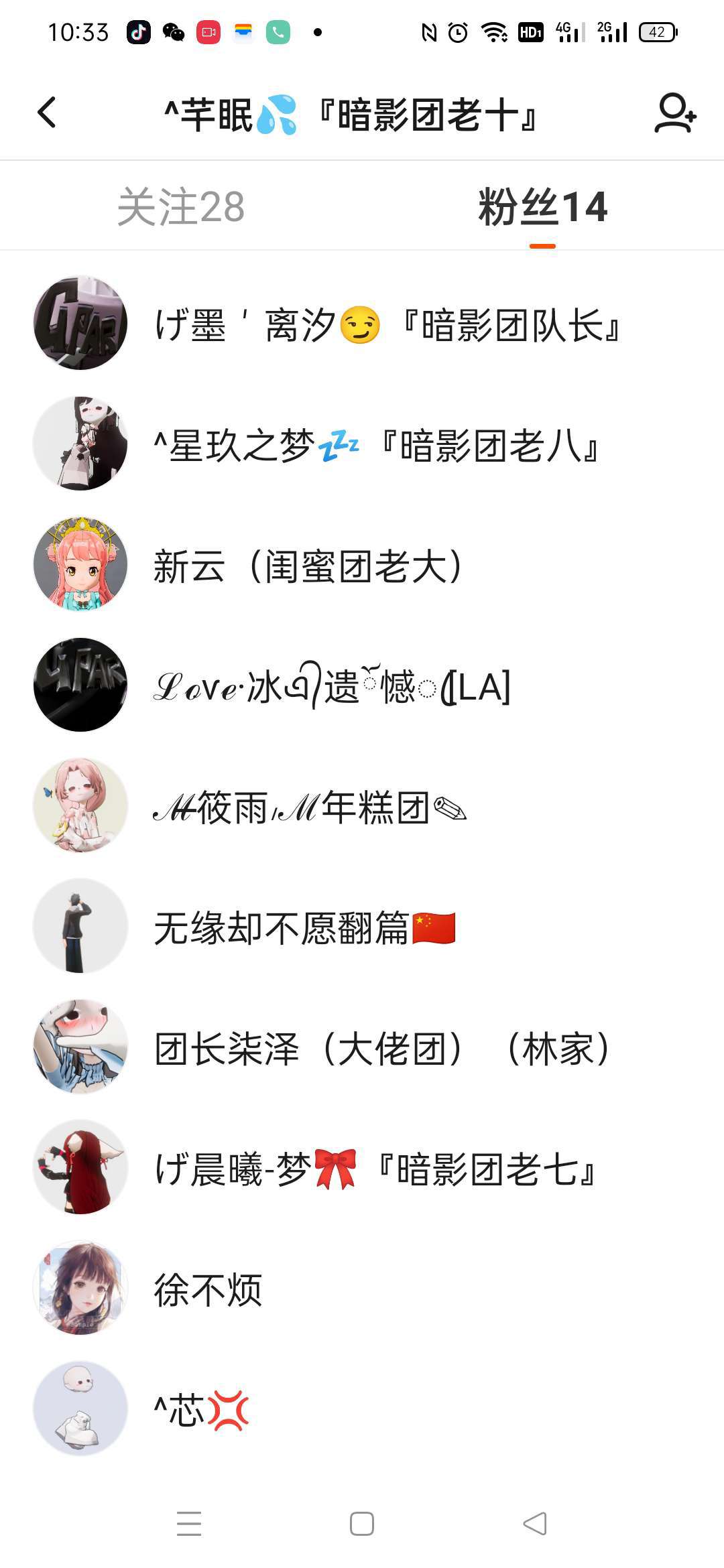
Task: Open the Love·冰遗憾 [LA] user row
Action: click(x=362, y=685)
